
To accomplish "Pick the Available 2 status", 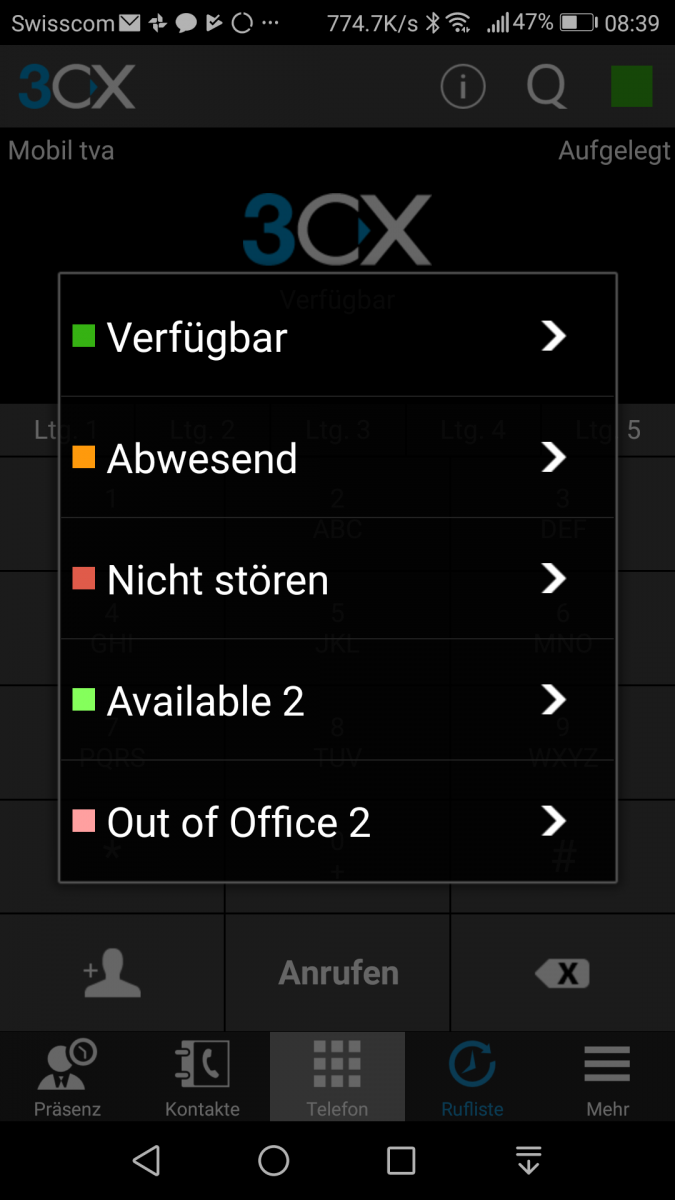I will [338, 700].
